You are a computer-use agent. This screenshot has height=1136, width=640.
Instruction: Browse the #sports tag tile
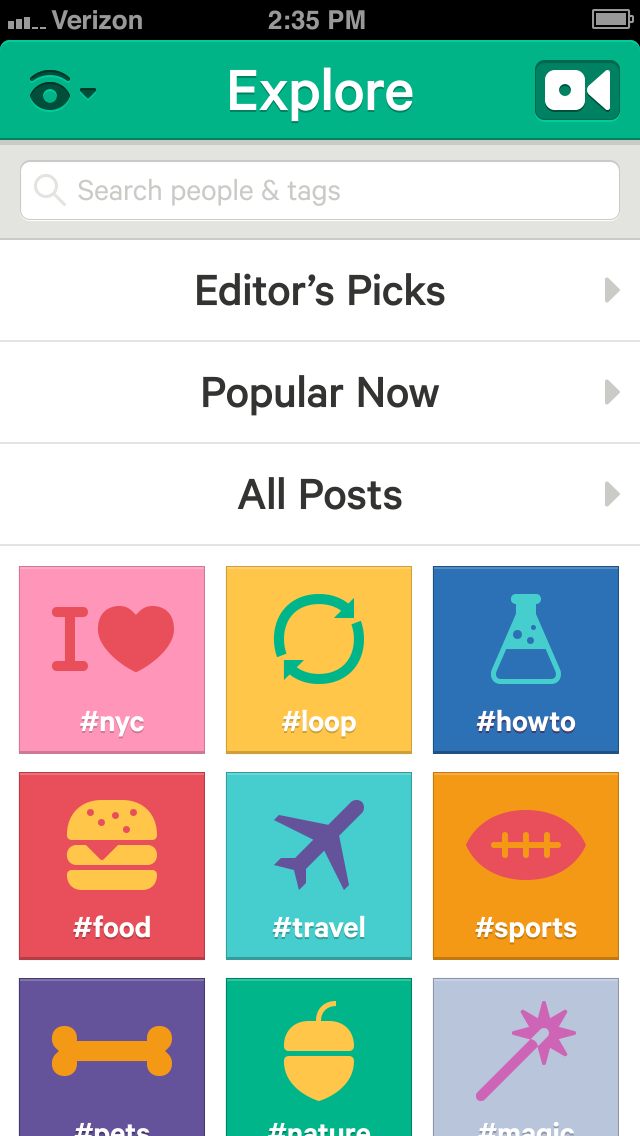click(526, 865)
